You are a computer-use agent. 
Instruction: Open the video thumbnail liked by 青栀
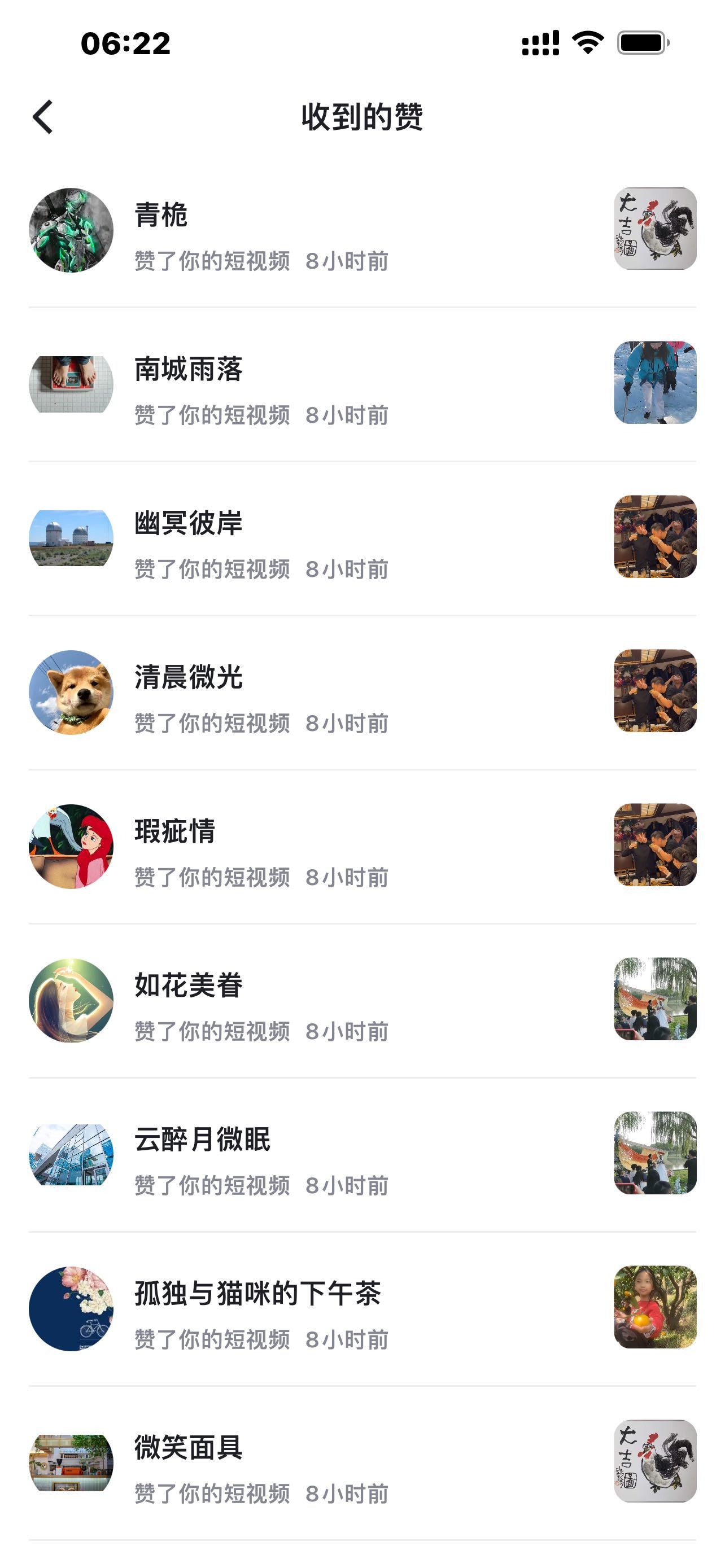pyautogui.click(x=654, y=229)
